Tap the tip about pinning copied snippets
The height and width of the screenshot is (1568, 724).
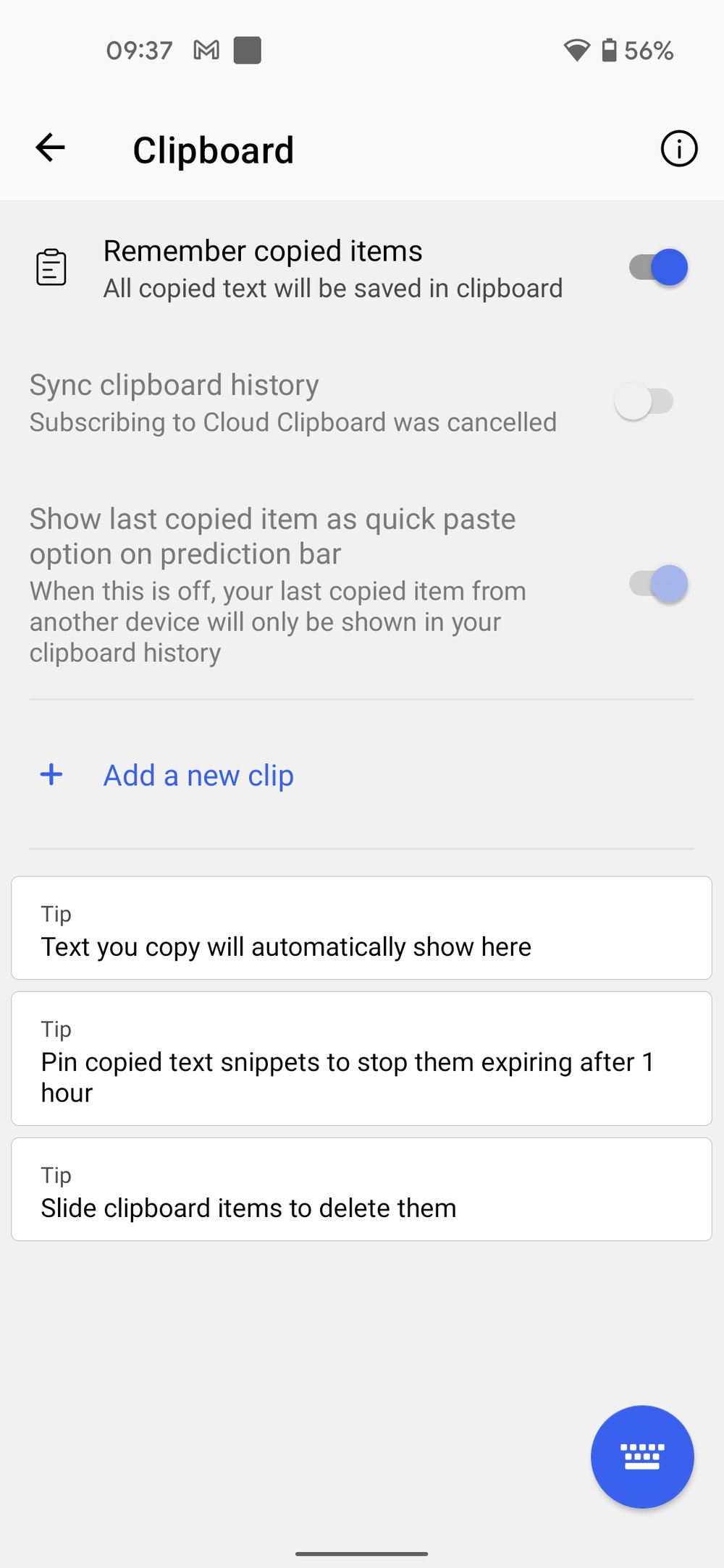click(x=361, y=1059)
